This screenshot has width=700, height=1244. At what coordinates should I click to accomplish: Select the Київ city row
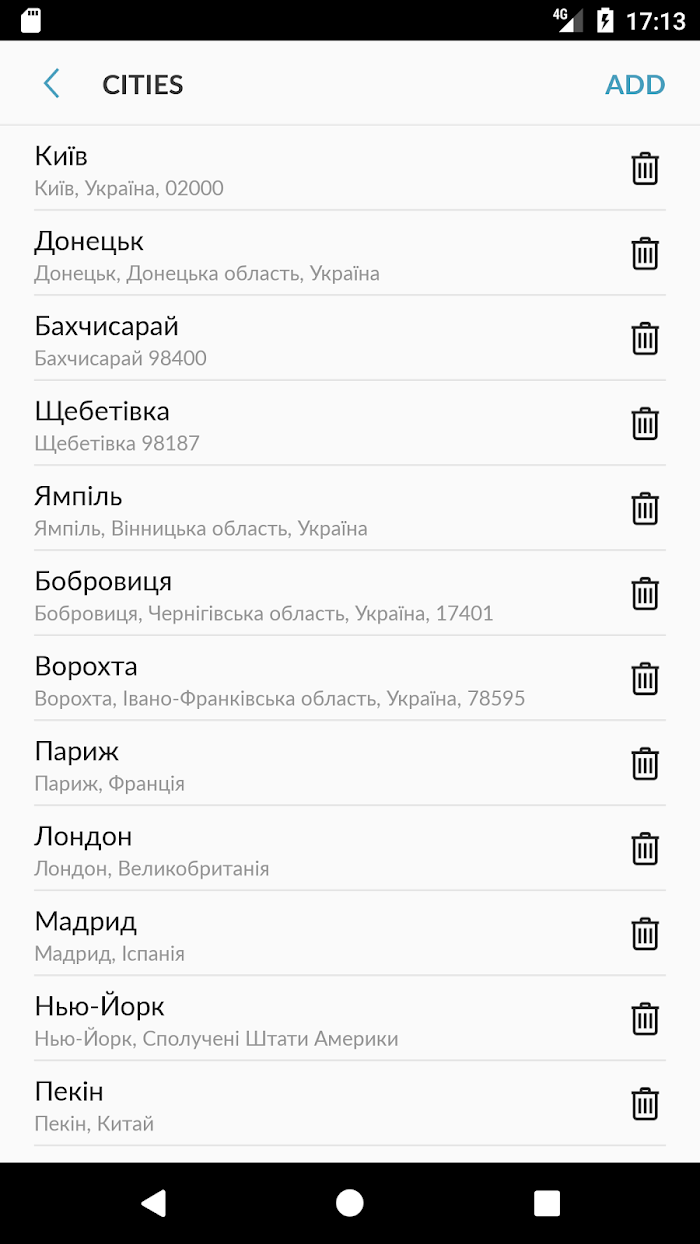(300, 169)
